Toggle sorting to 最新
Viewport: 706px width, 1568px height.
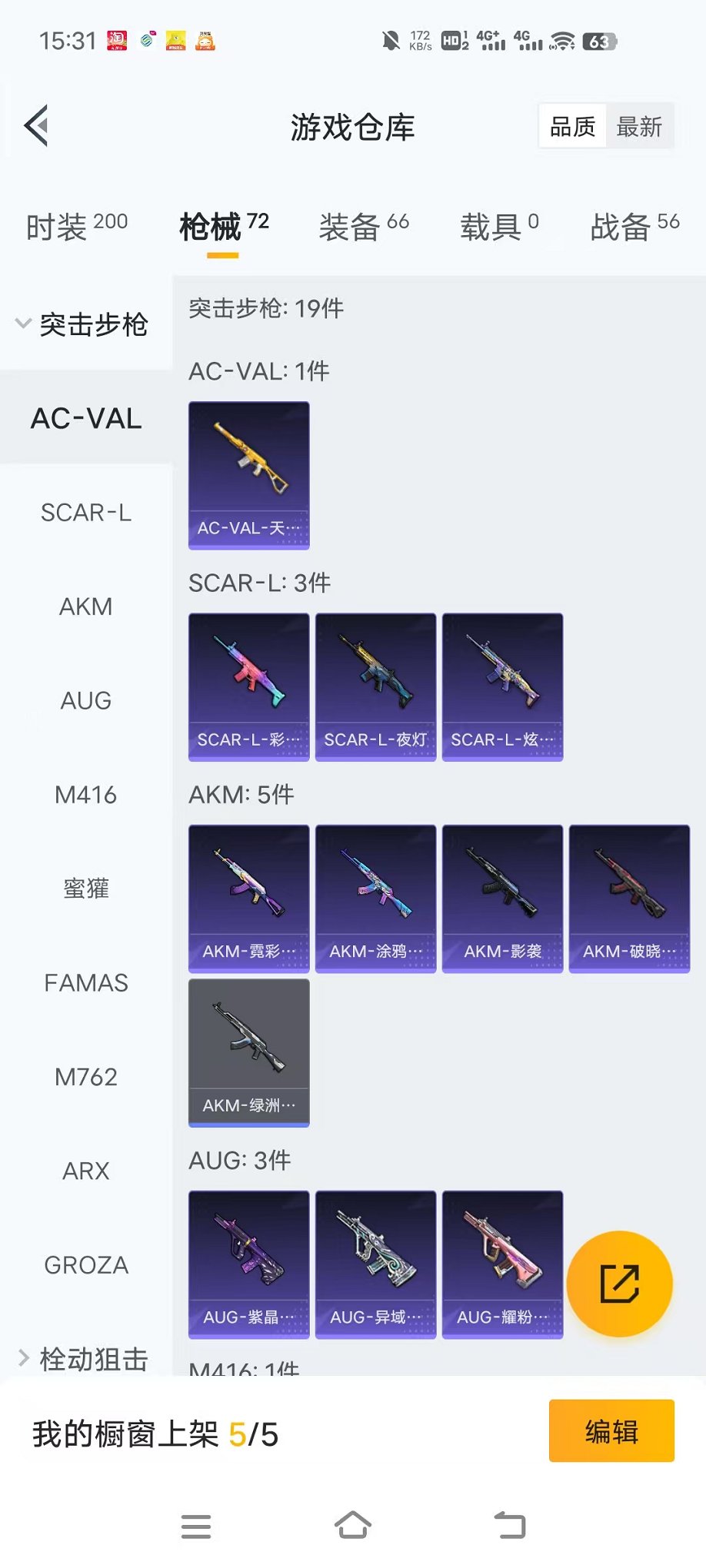point(641,125)
